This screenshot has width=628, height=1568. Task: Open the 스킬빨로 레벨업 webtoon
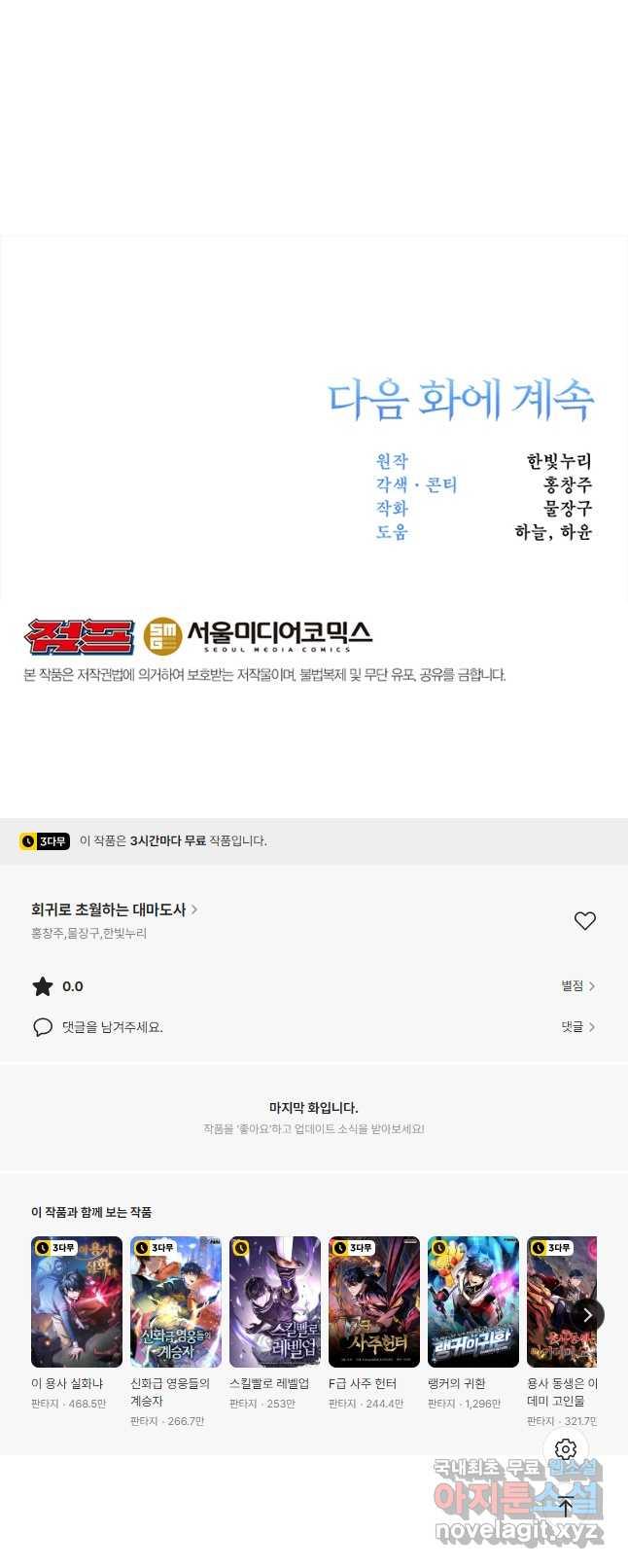tap(275, 1301)
